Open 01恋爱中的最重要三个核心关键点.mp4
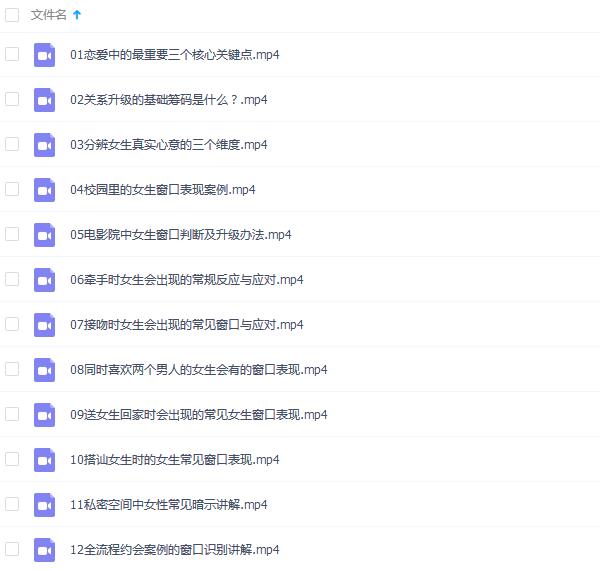The image size is (600, 571). 175,55
